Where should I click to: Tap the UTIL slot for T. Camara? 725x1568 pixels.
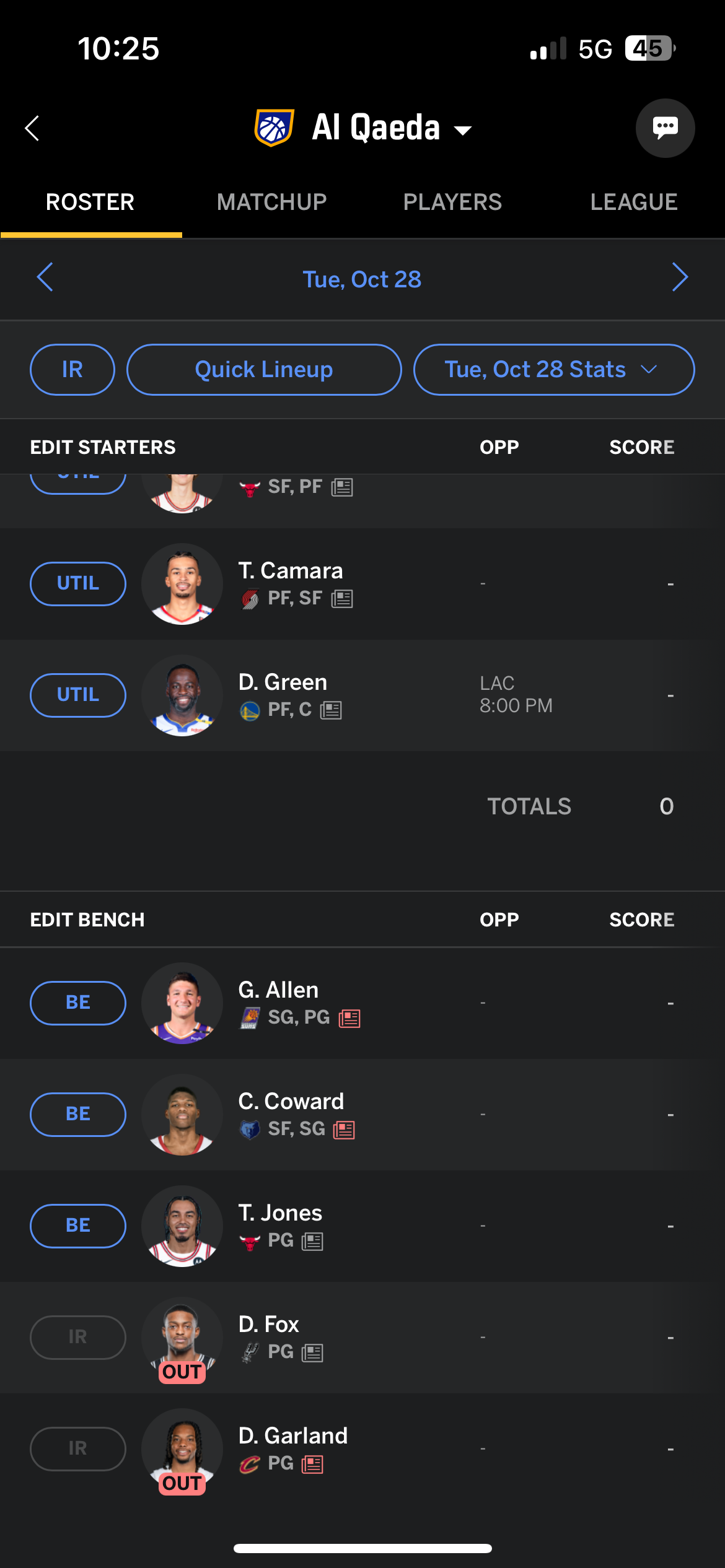tap(78, 583)
